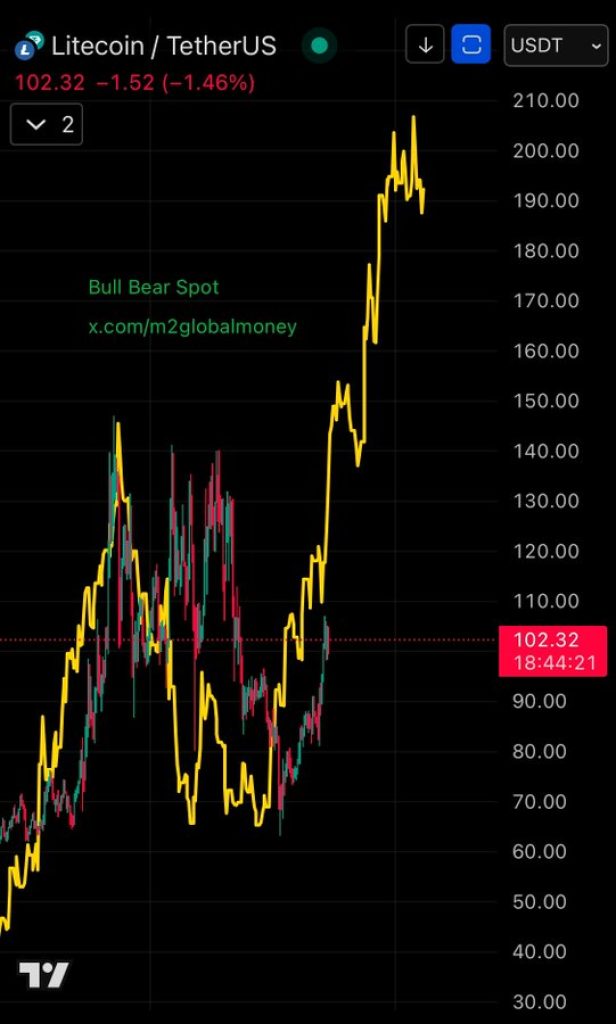Image resolution: width=616 pixels, height=1024 pixels.
Task: Open the Litecoin / TetherUS symbol title
Action: (x=163, y=46)
